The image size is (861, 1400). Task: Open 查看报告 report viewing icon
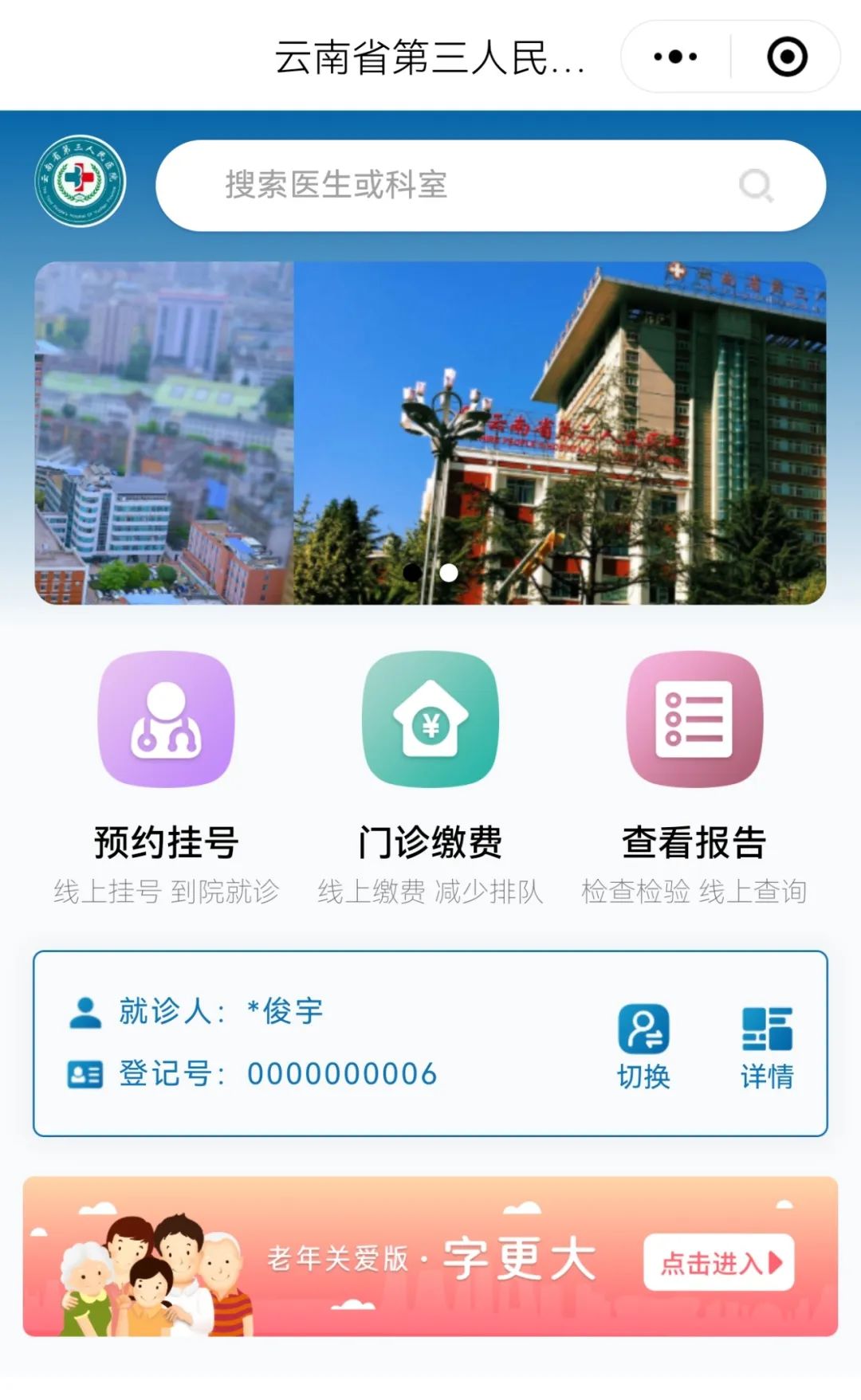click(x=694, y=720)
